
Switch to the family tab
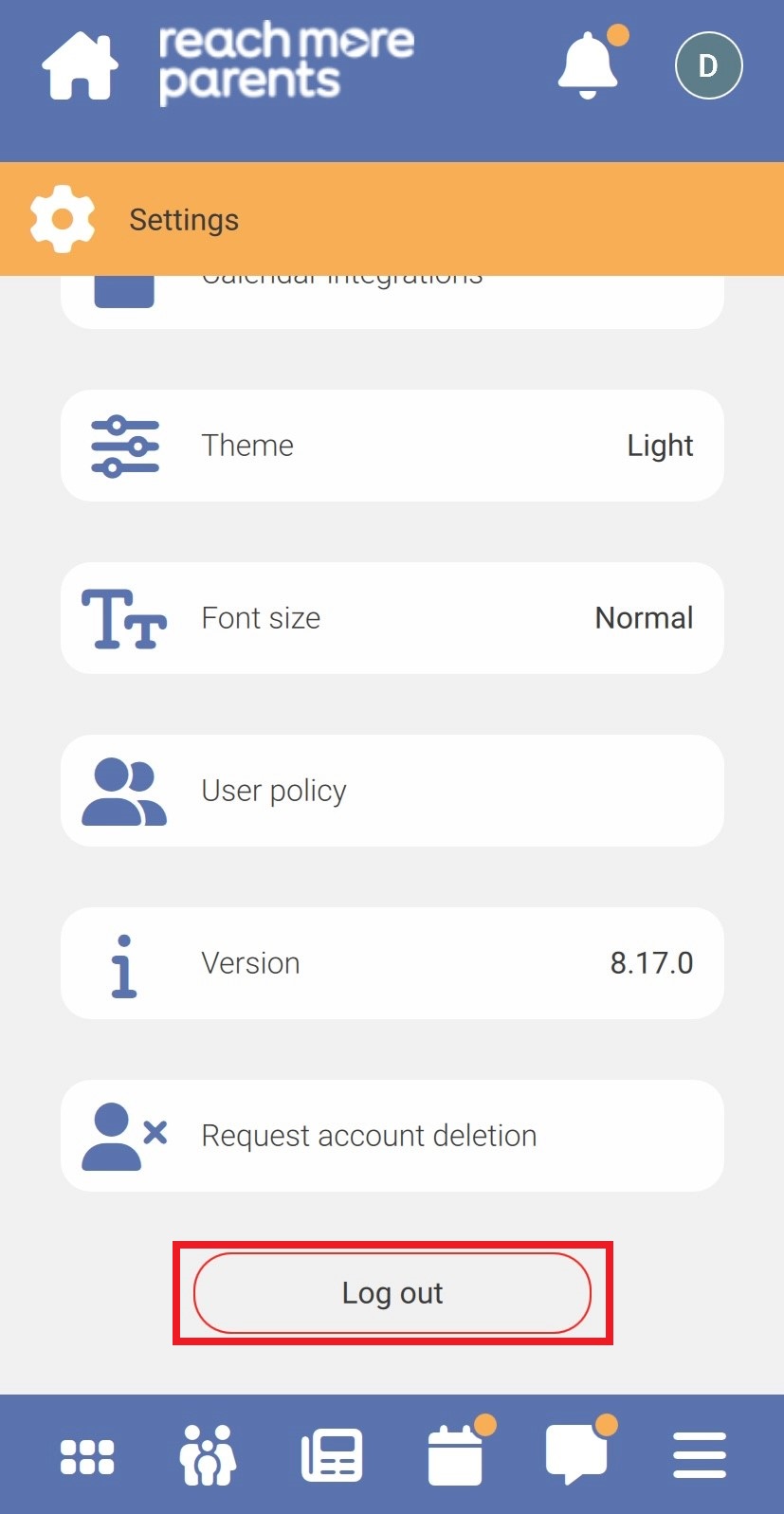[208, 1455]
